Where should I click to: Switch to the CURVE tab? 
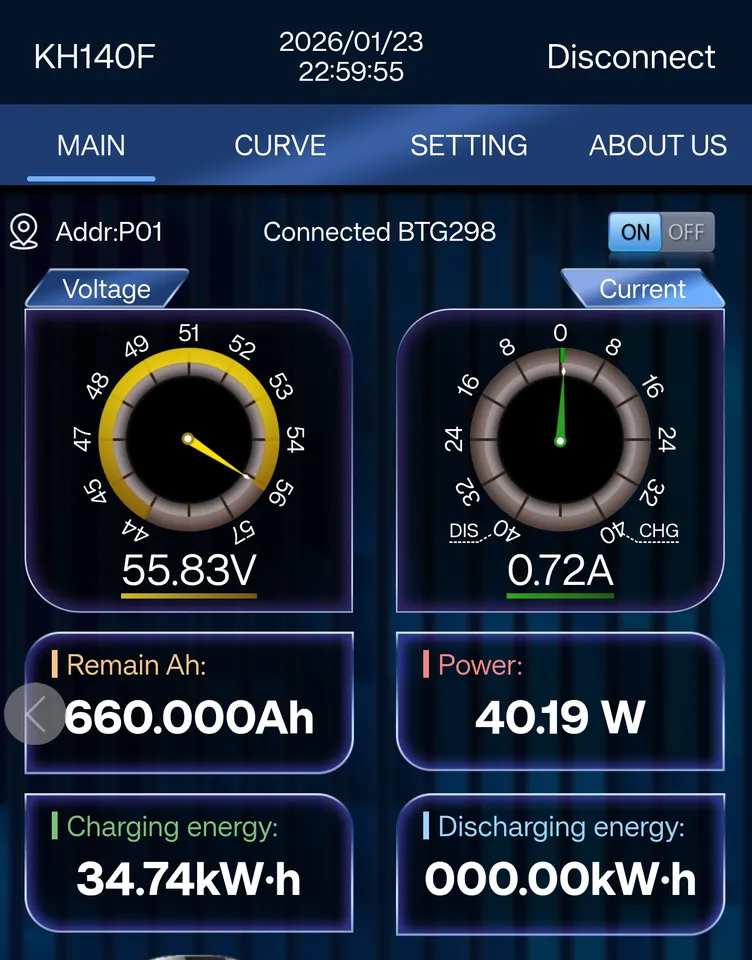click(x=280, y=146)
